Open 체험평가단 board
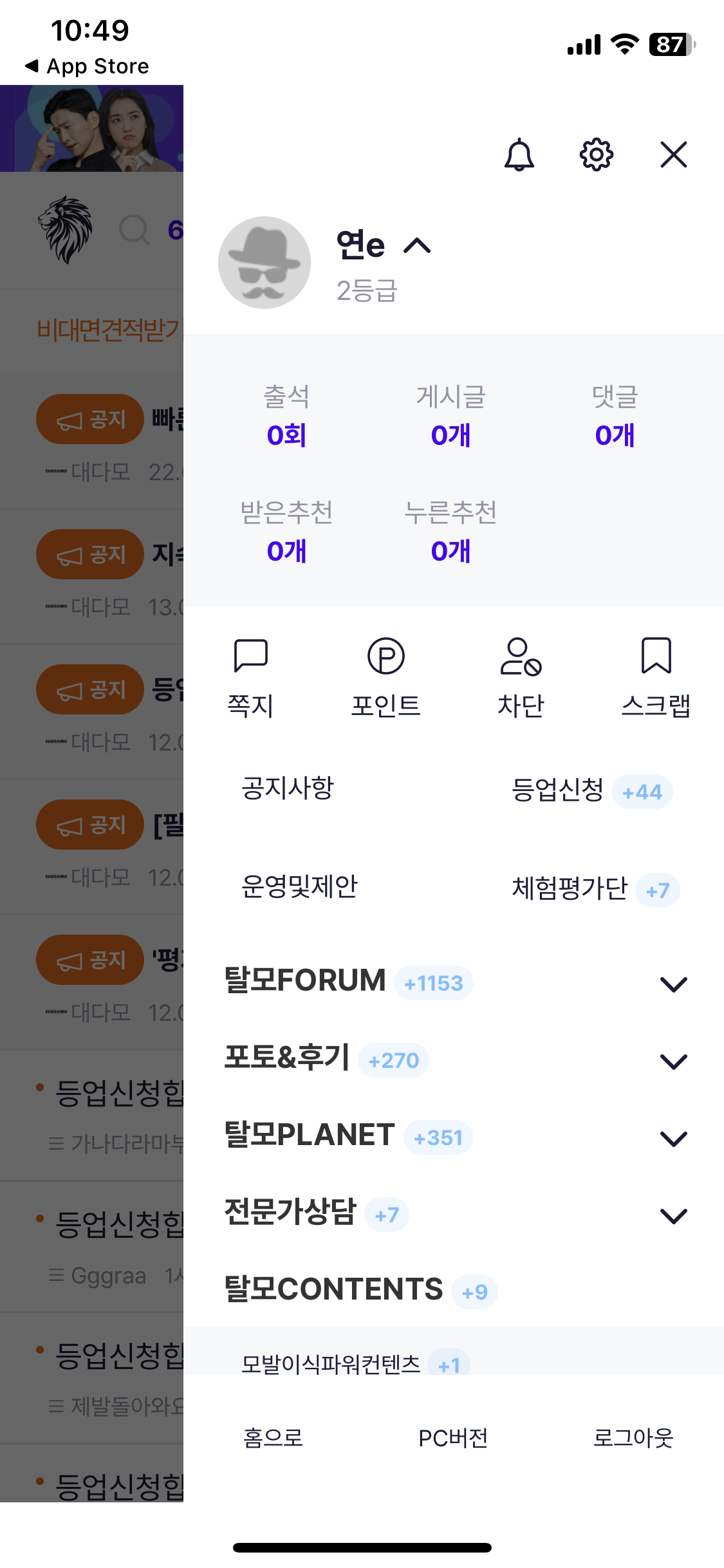Viewport: 724px width, 1568px height. coord(570,890)
